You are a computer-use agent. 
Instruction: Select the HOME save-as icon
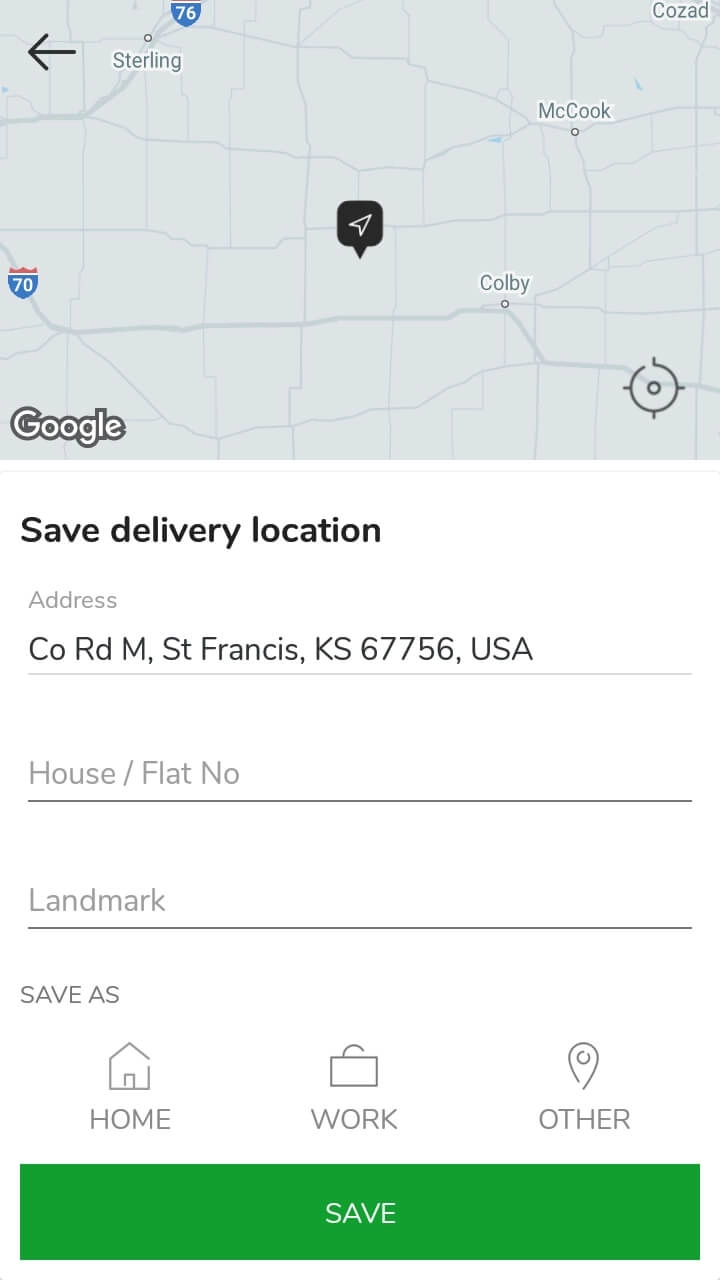pos(129,1068)
